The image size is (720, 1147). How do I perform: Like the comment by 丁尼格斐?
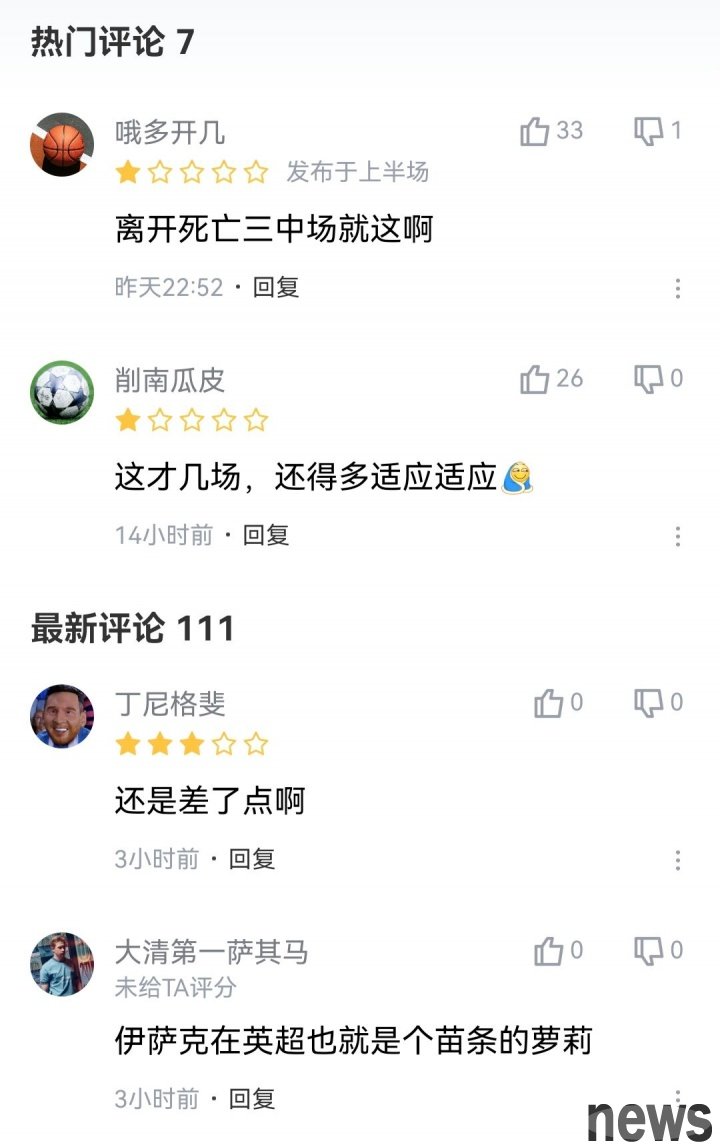pyautogui.click(x=549, y=703)
